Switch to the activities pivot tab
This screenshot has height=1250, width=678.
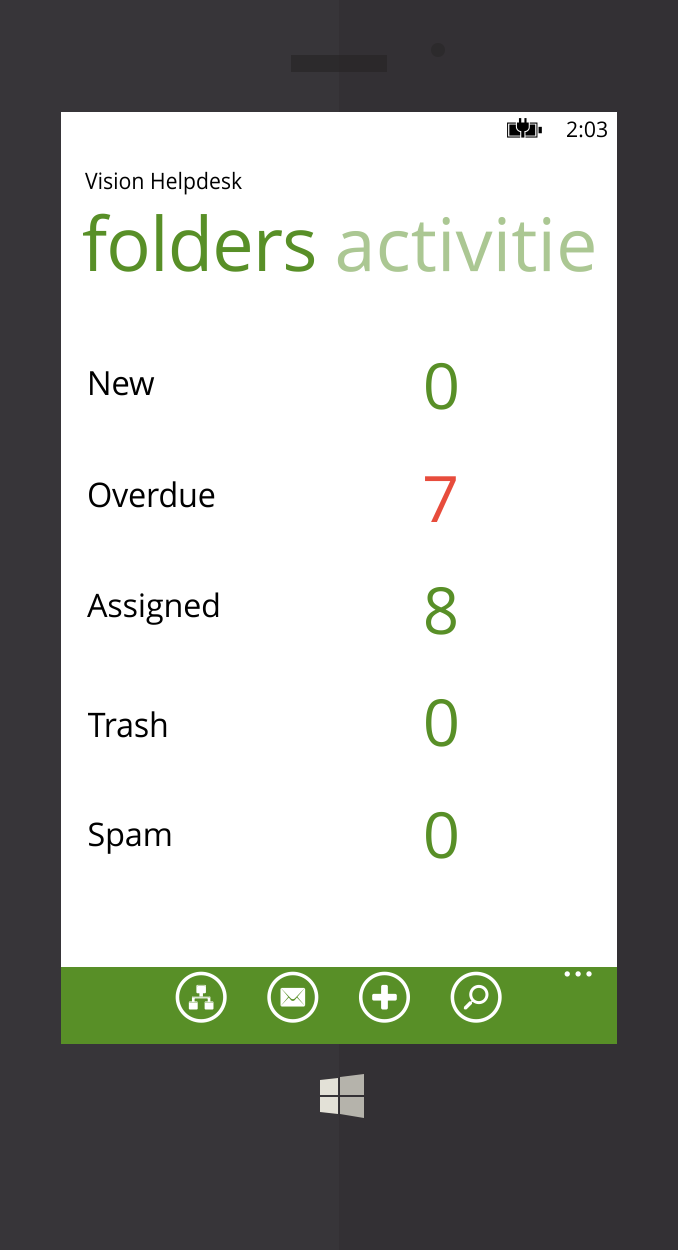coord(466,245)
